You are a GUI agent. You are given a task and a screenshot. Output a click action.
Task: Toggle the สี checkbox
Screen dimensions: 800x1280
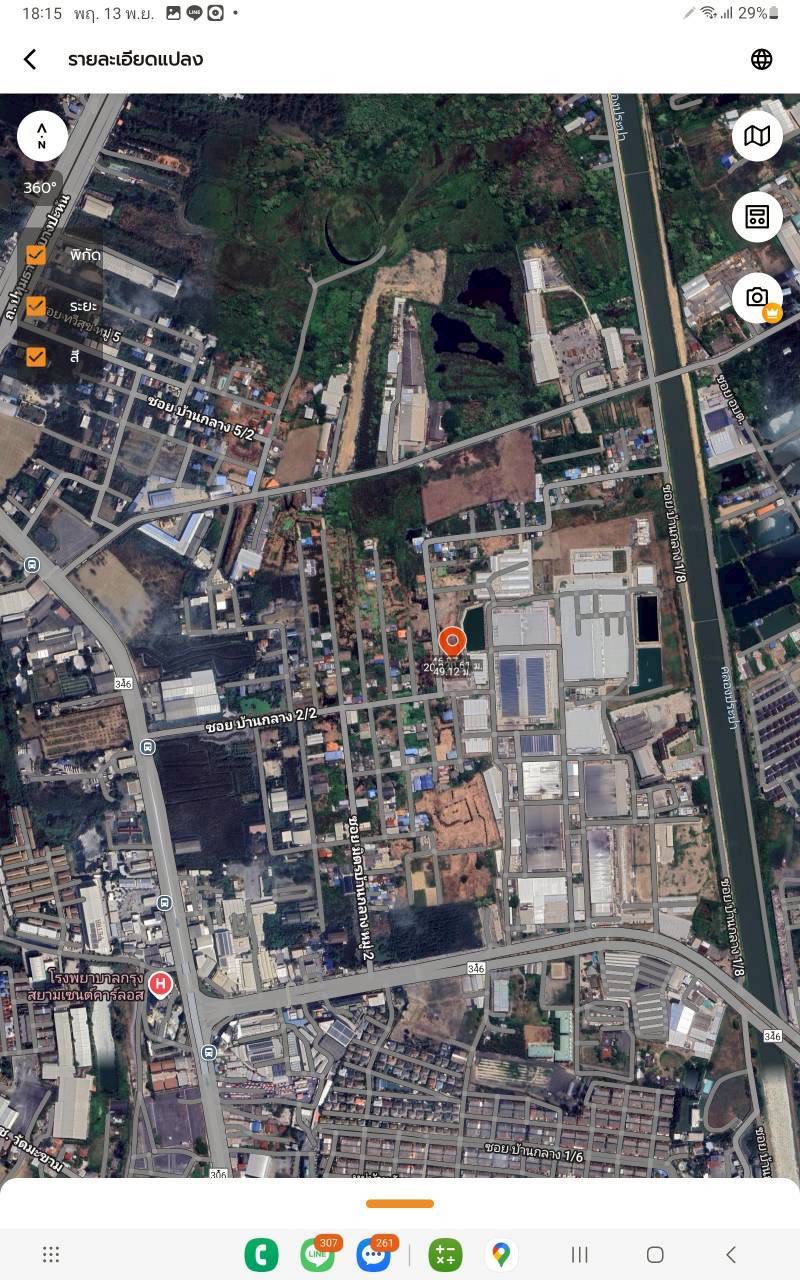click(x=36, y=356)
